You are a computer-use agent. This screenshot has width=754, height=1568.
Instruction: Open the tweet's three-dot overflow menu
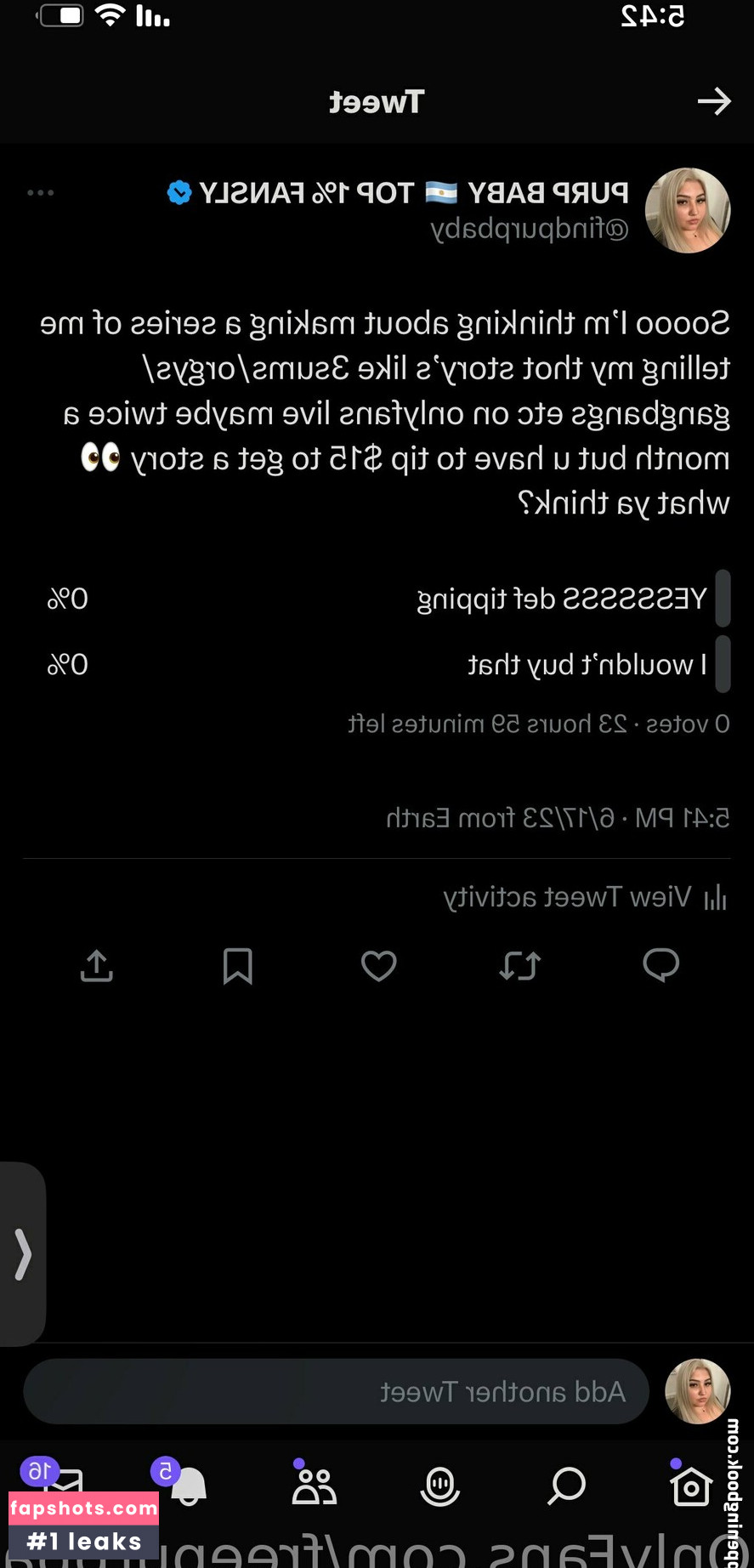[x=40, y=193]
